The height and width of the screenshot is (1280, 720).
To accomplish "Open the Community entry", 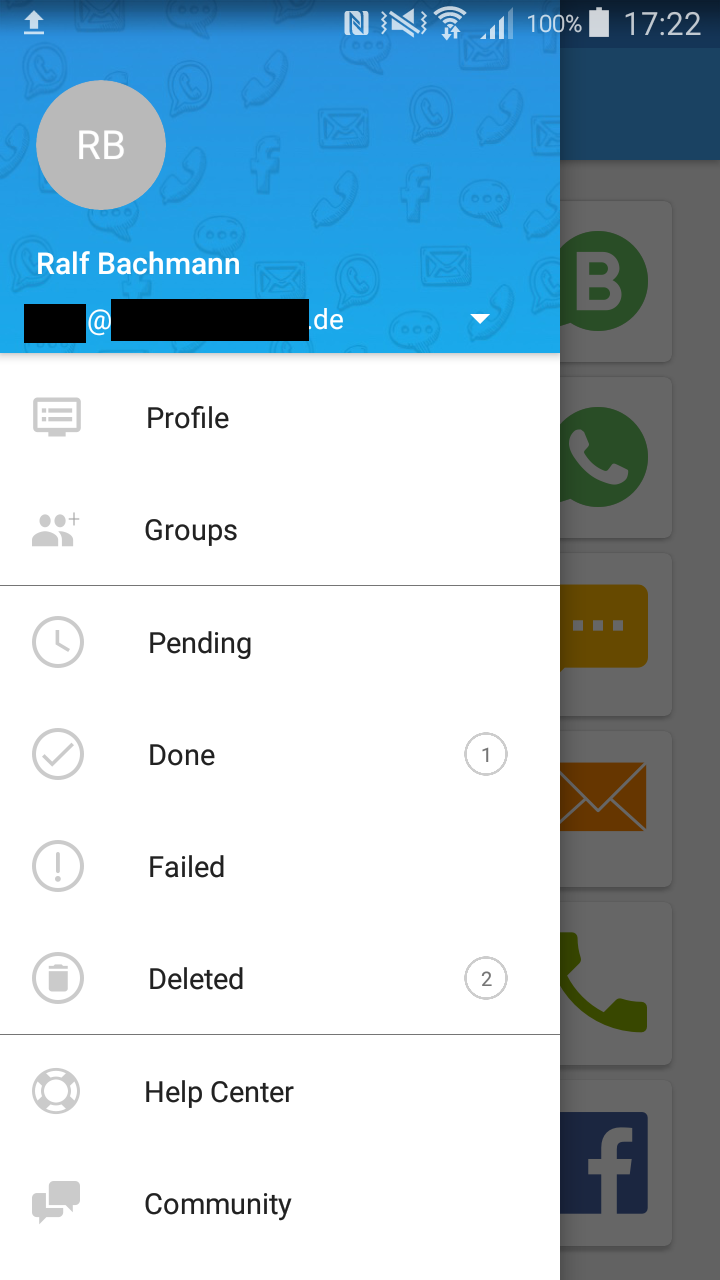I will (x=280, y=1204).
